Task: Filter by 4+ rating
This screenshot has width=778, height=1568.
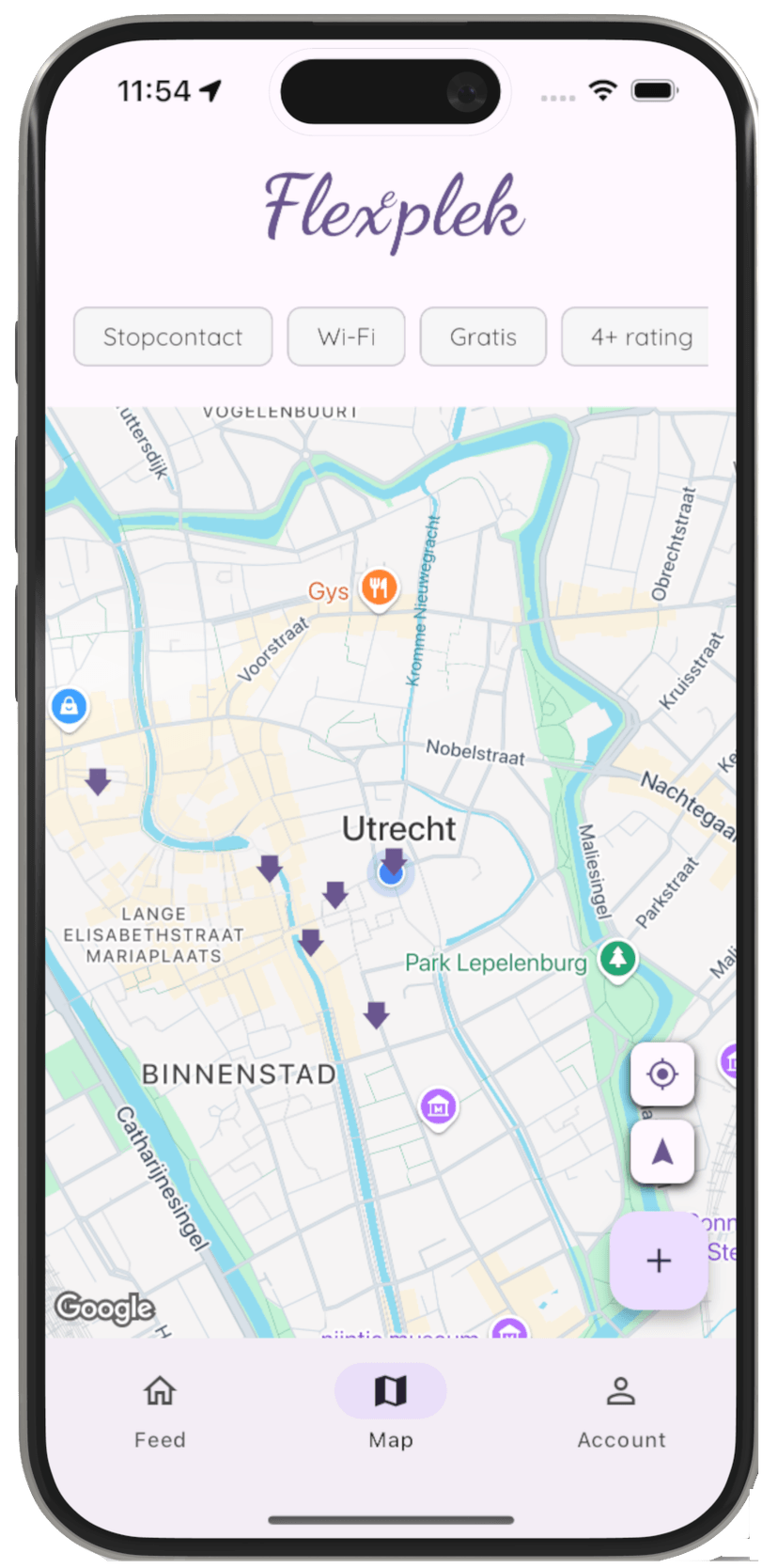Action: (637, 337)
